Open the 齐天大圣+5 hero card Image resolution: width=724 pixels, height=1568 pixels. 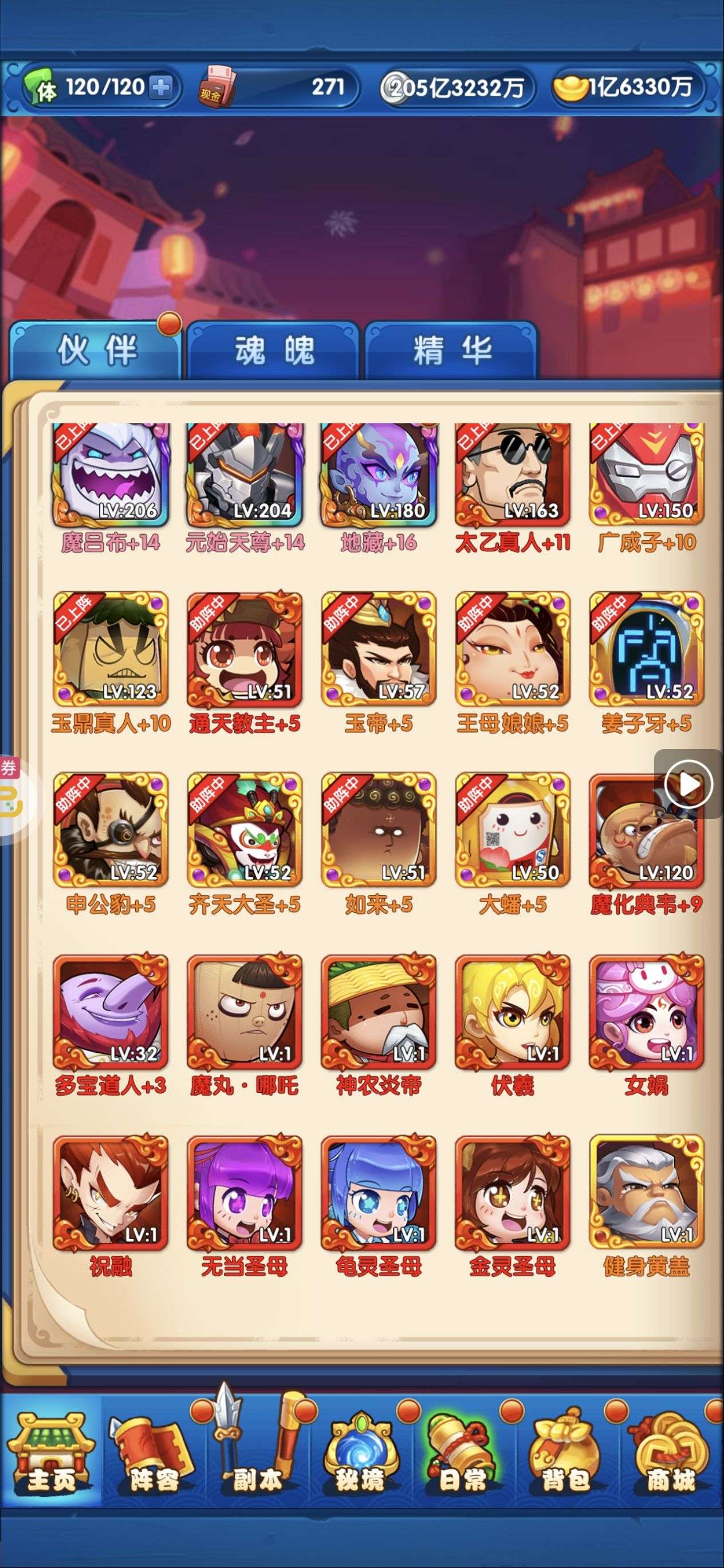click(245, 830)
